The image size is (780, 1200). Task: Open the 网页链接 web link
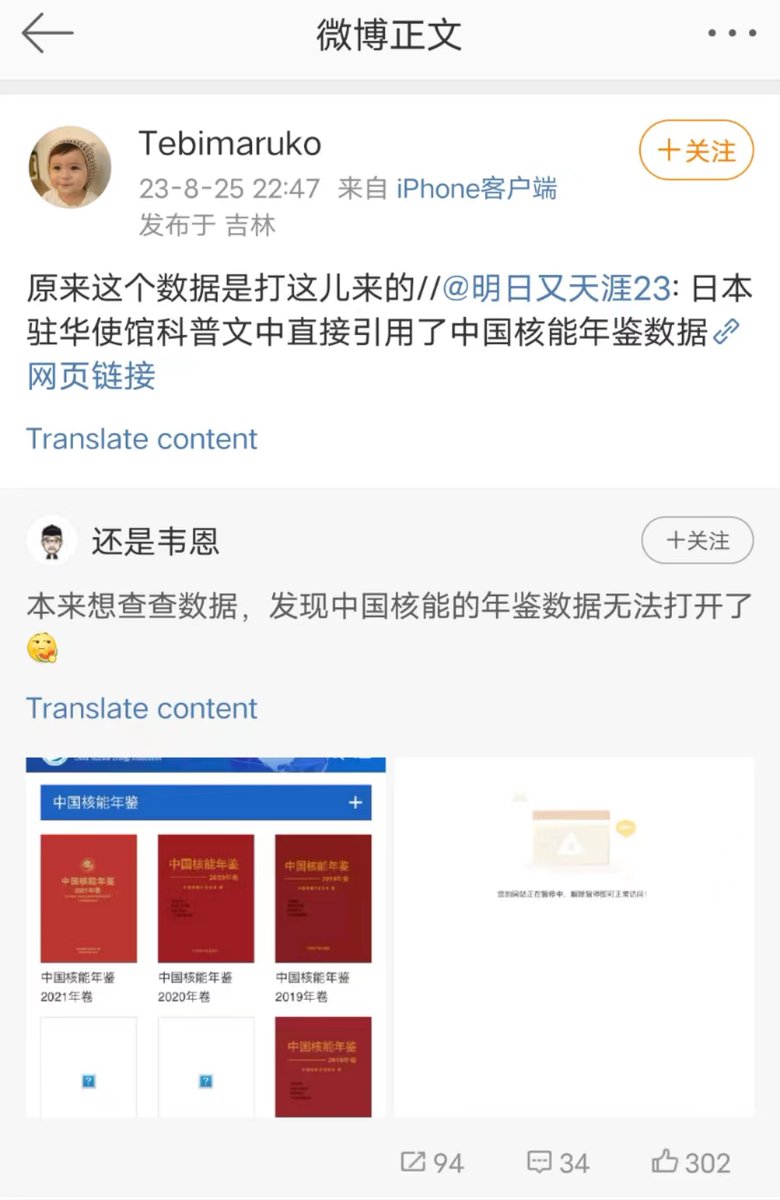pos(91,376)
